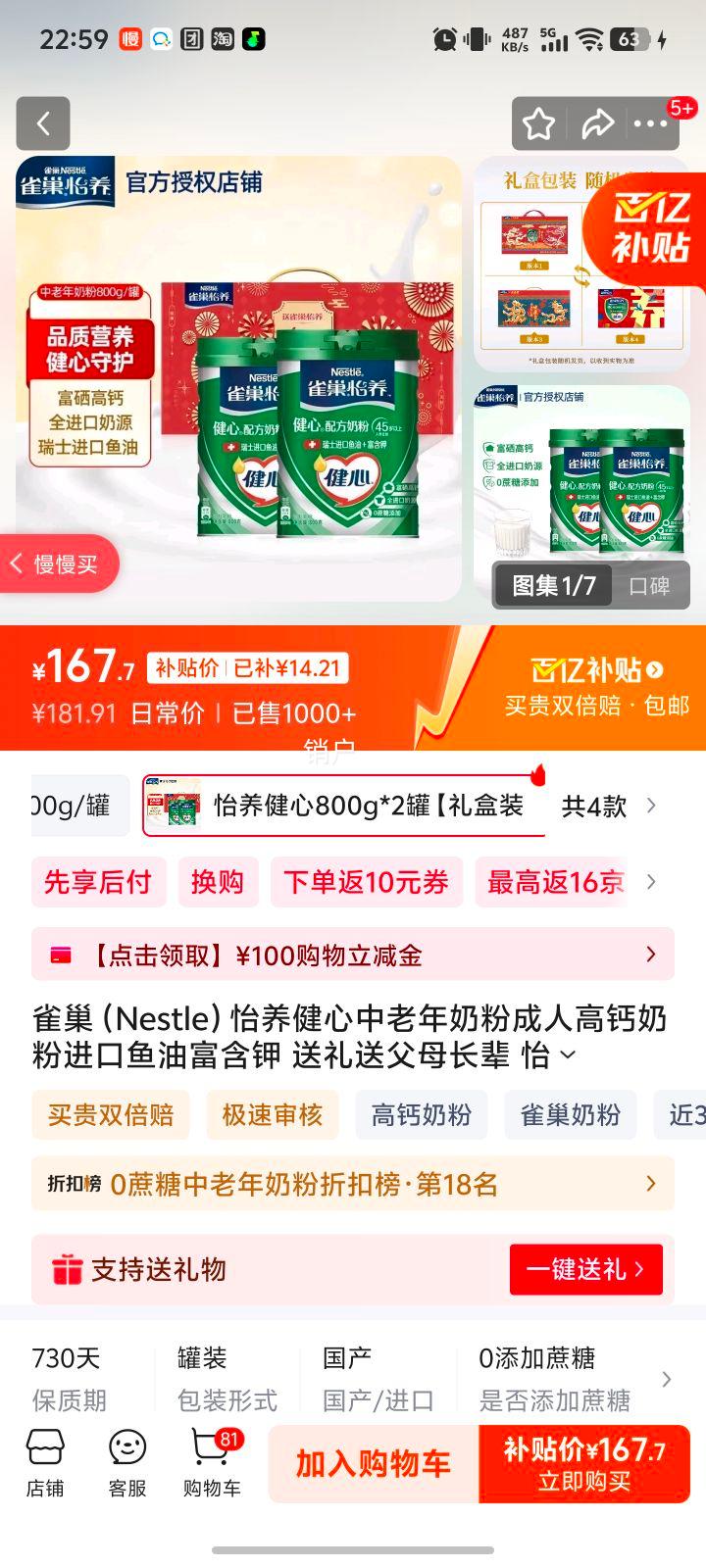Open the product specifications details arrow

(x=667, y=1379)
